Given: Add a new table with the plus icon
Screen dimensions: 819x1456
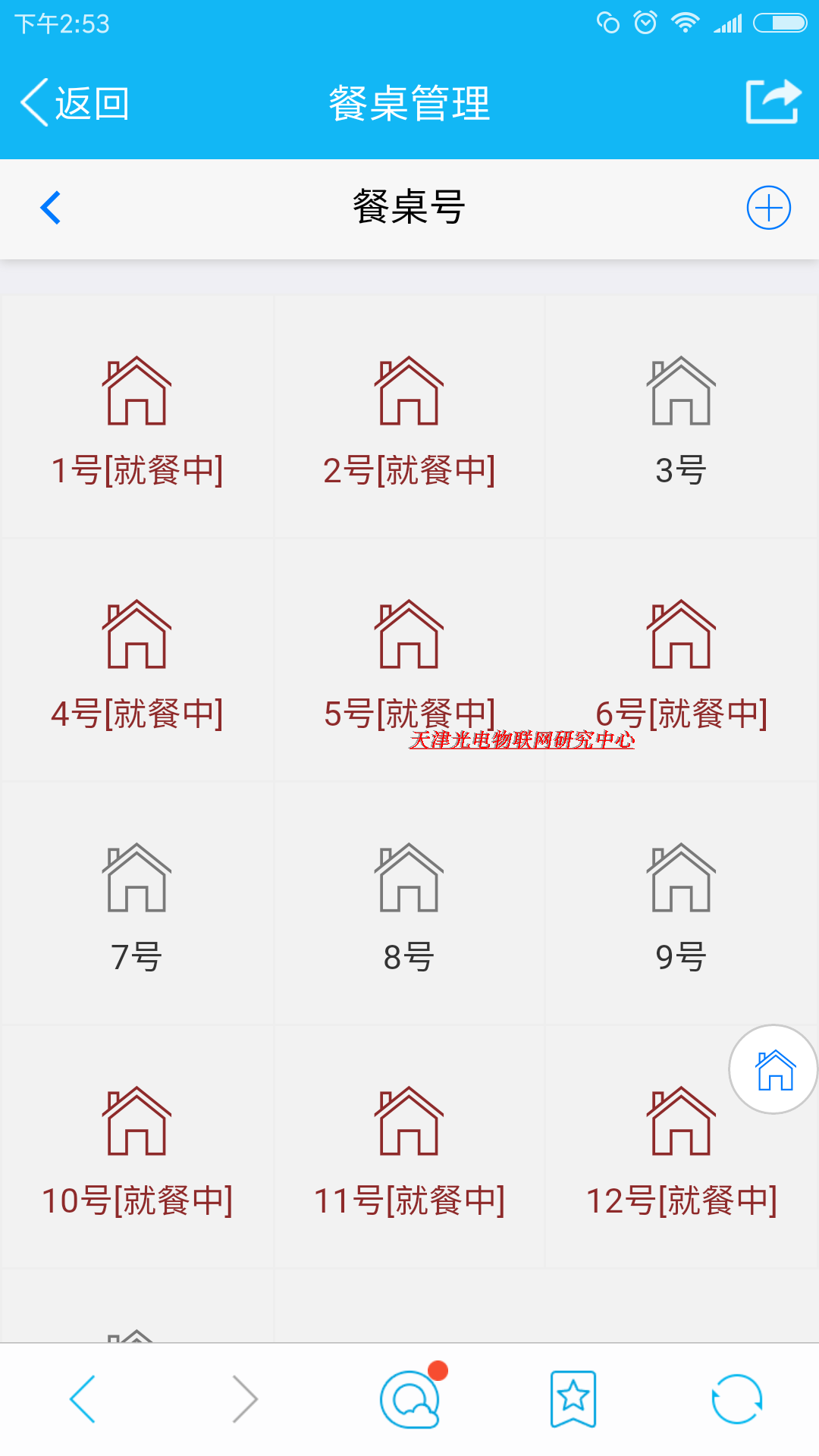Looking at the screenshot, I should pyautogui.click(x=768, y=208).
